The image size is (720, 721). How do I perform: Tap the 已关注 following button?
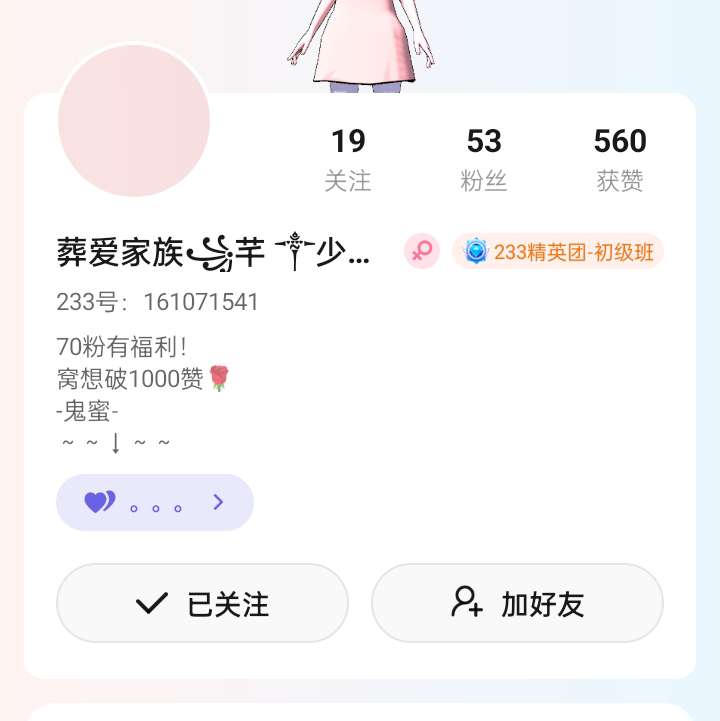coord(202,603)
